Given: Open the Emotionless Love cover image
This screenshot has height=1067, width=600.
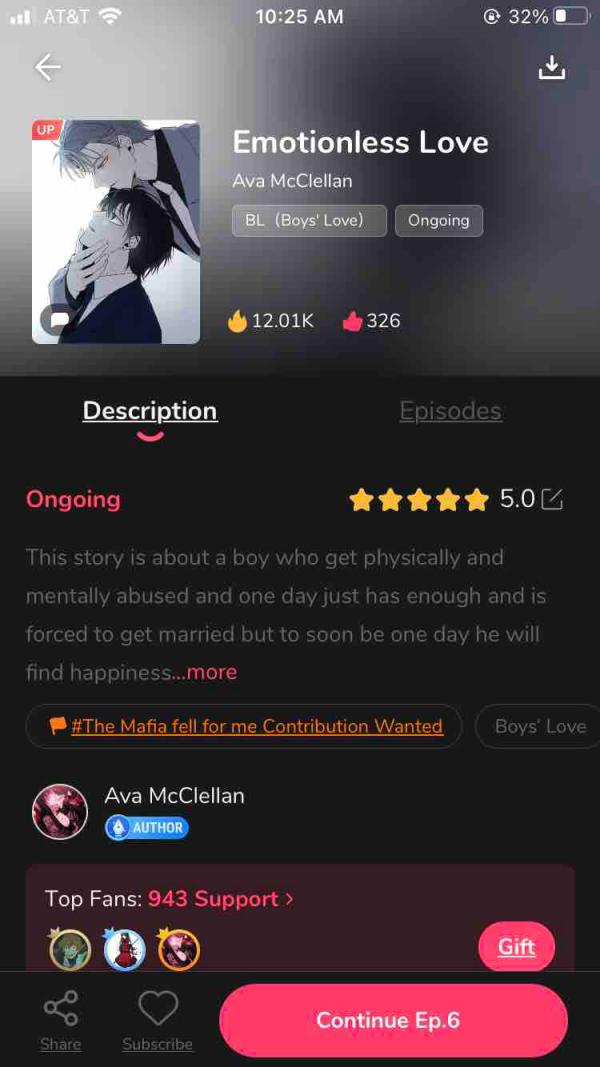Looking at the screenshot, I should click(x=116, y=232).
